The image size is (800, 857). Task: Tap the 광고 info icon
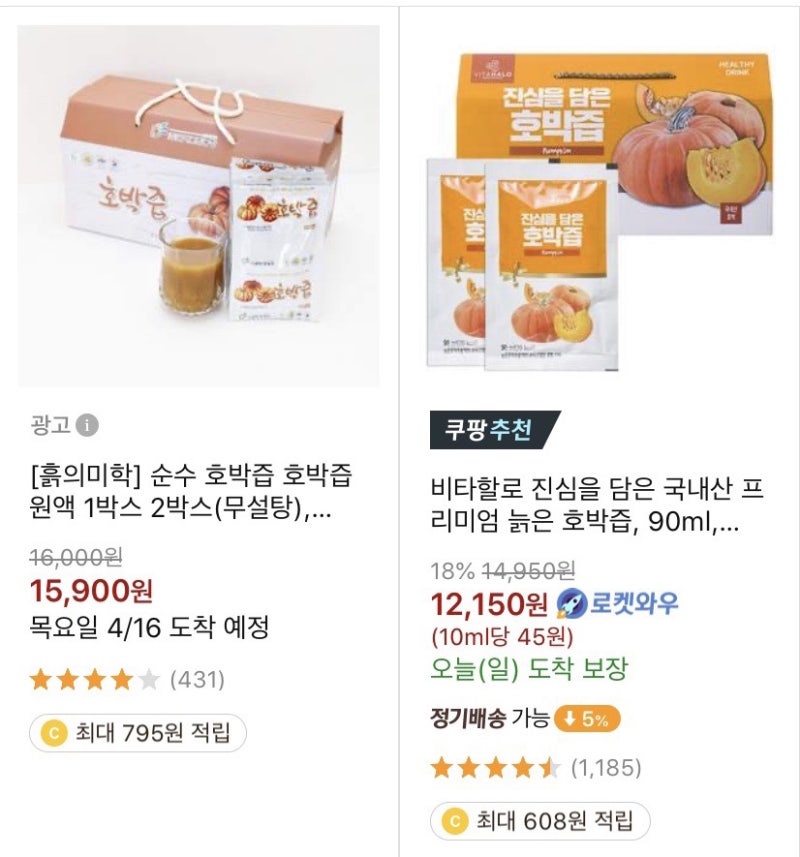click(88, 425)
